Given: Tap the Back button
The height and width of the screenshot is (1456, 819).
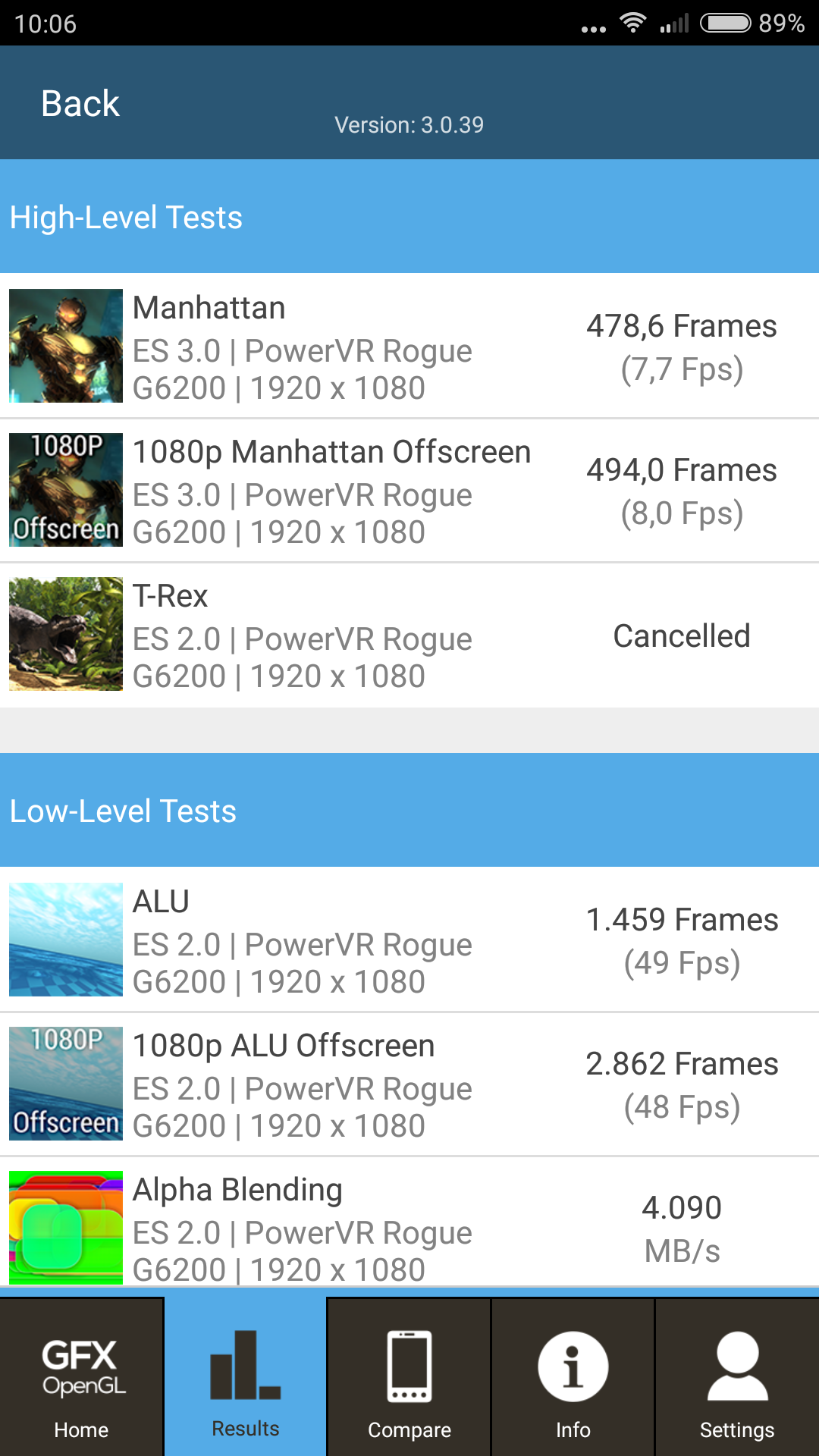Looking at the screenshot, I should tap(80, 103).
